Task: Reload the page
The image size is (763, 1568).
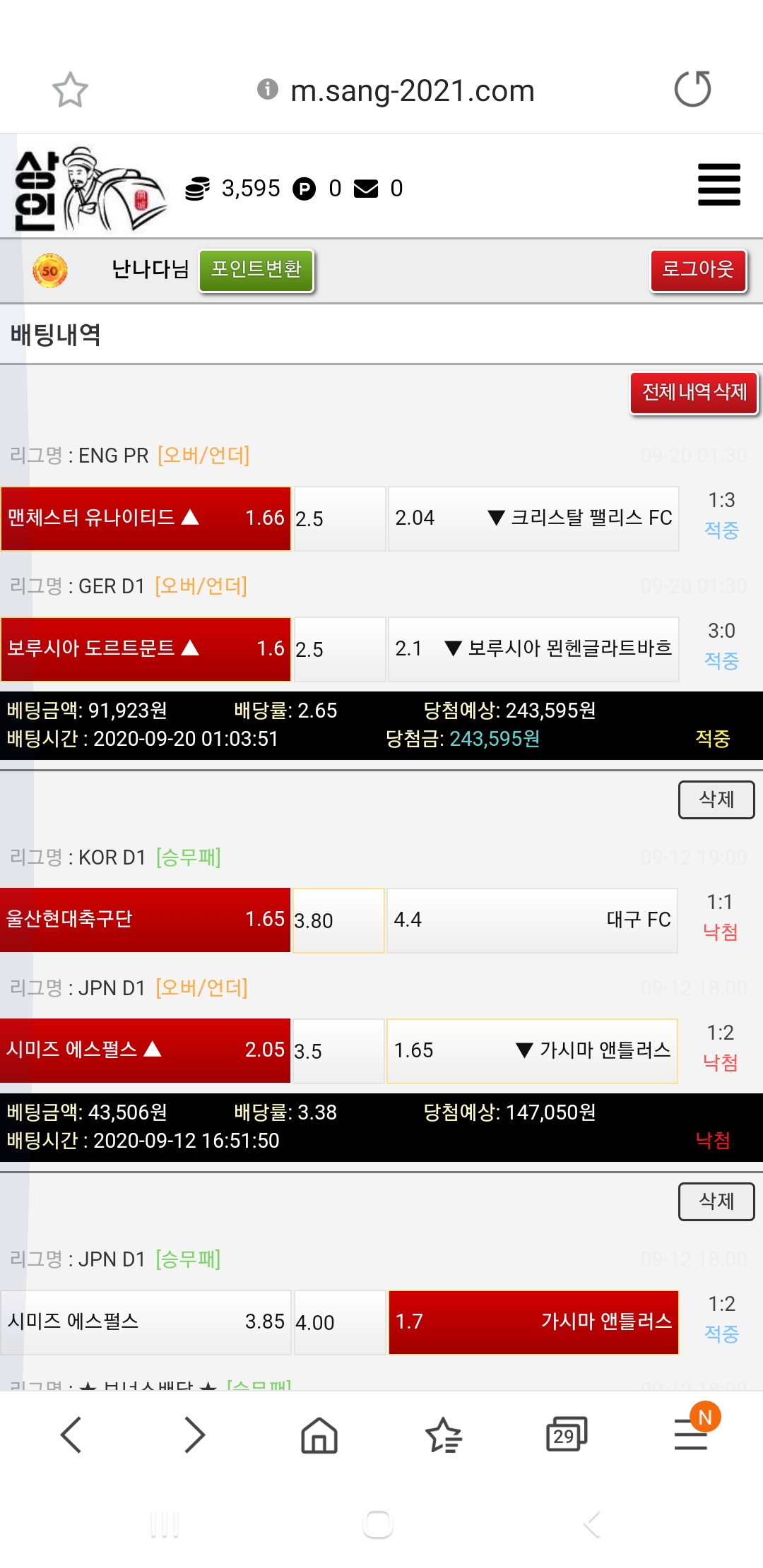Action: click(692, 89)
